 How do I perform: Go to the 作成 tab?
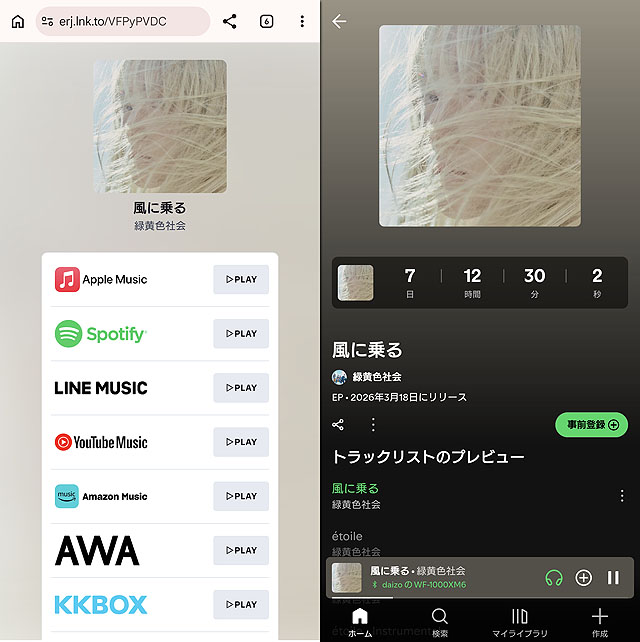[599, 622]
